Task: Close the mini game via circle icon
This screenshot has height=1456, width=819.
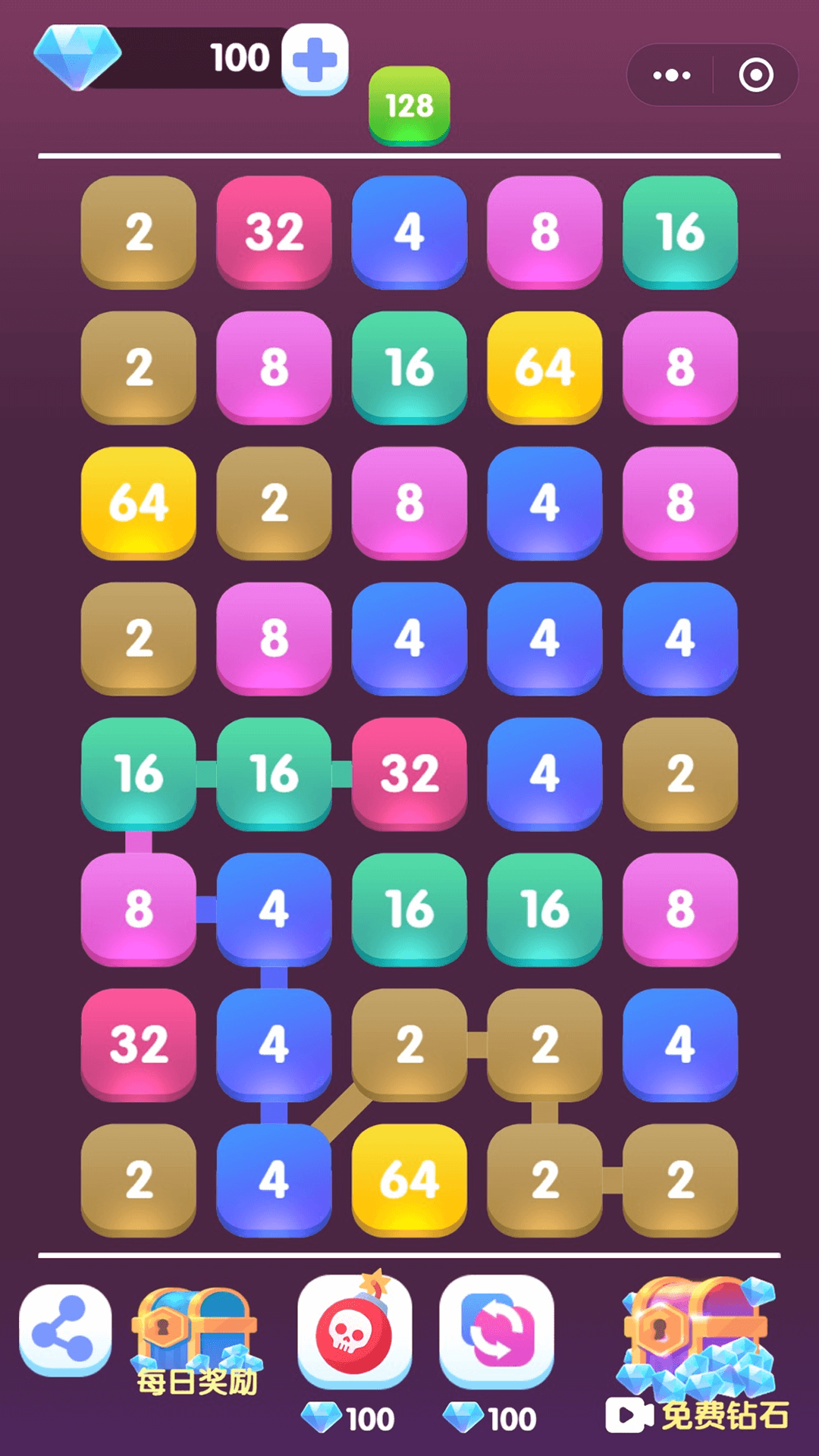Action: point(755,75)
